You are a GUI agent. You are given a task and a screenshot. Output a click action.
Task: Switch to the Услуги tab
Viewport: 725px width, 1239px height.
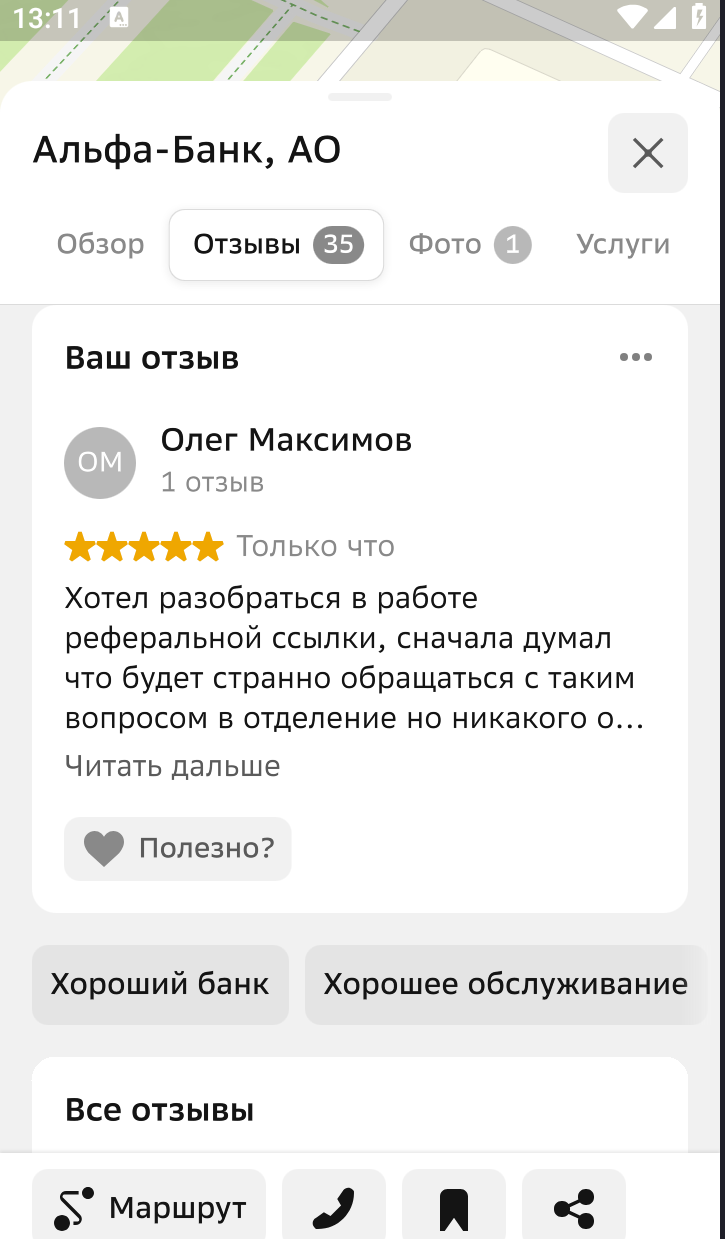point(622,244)
